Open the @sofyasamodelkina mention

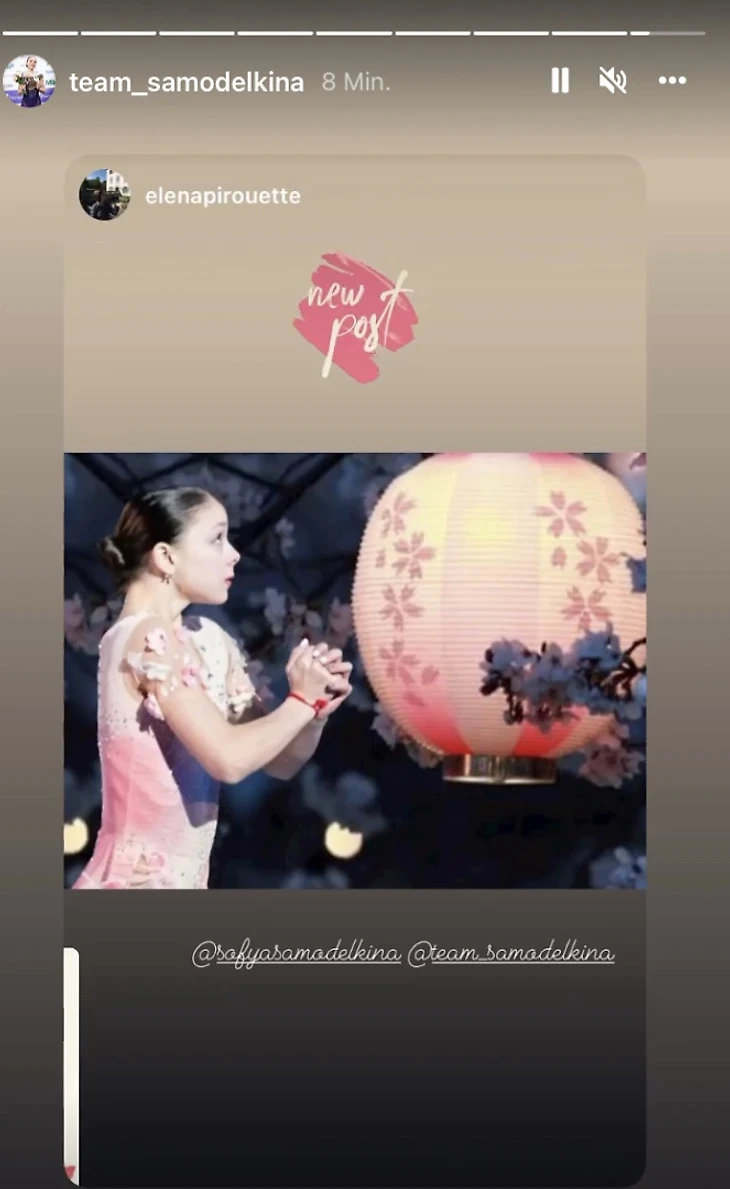[x=296, y=954]
